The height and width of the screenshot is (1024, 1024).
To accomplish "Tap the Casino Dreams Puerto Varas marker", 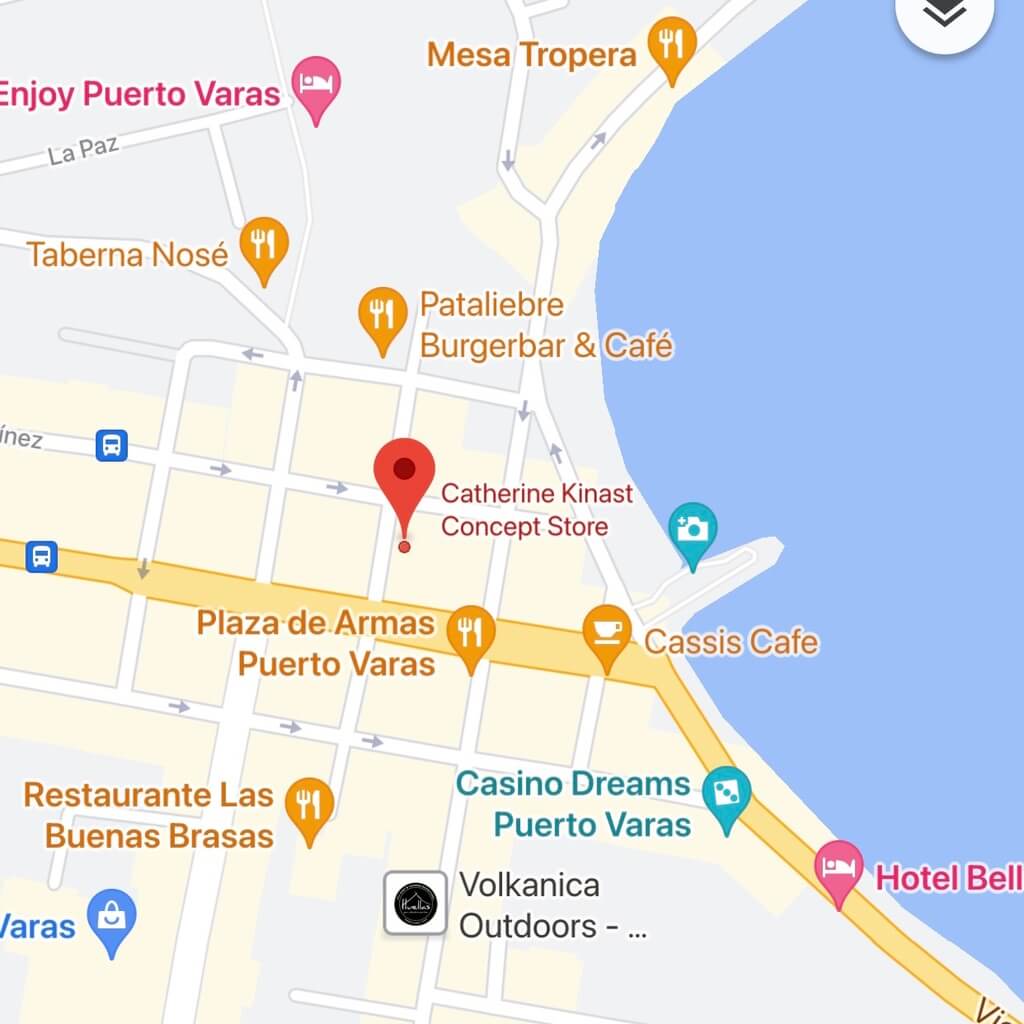I will pyautogui.click(x=727, y=794).
